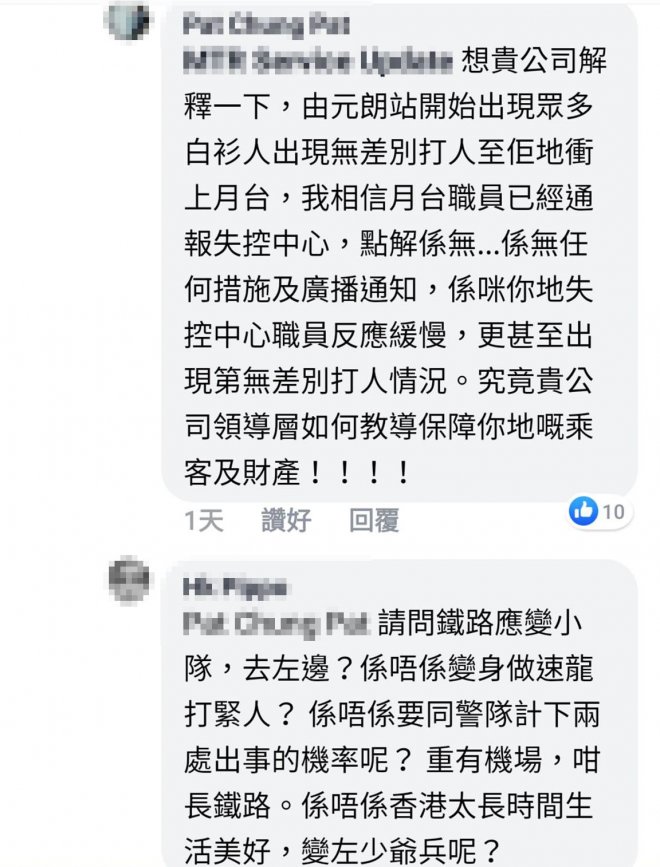This screenshot has width=660, height=867.
Task: Open the first commenter's profile picture
Action: 128,22
